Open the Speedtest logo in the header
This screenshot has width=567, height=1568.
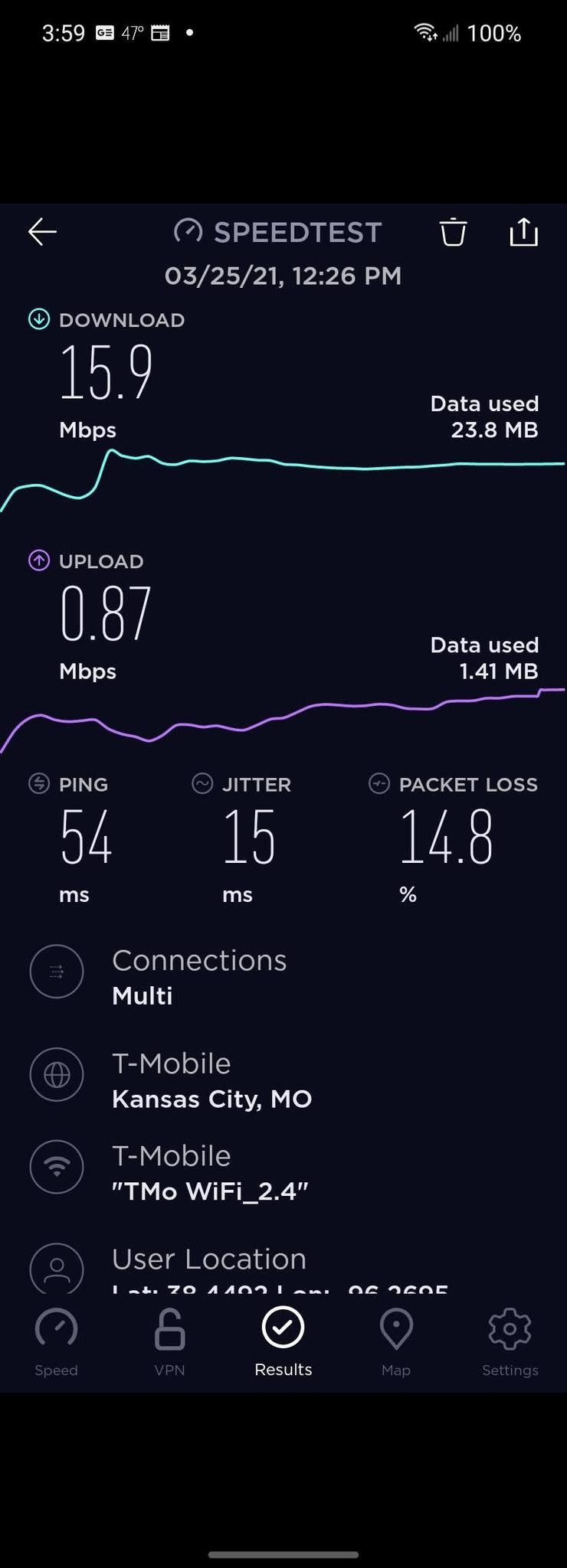click(186, 231)
